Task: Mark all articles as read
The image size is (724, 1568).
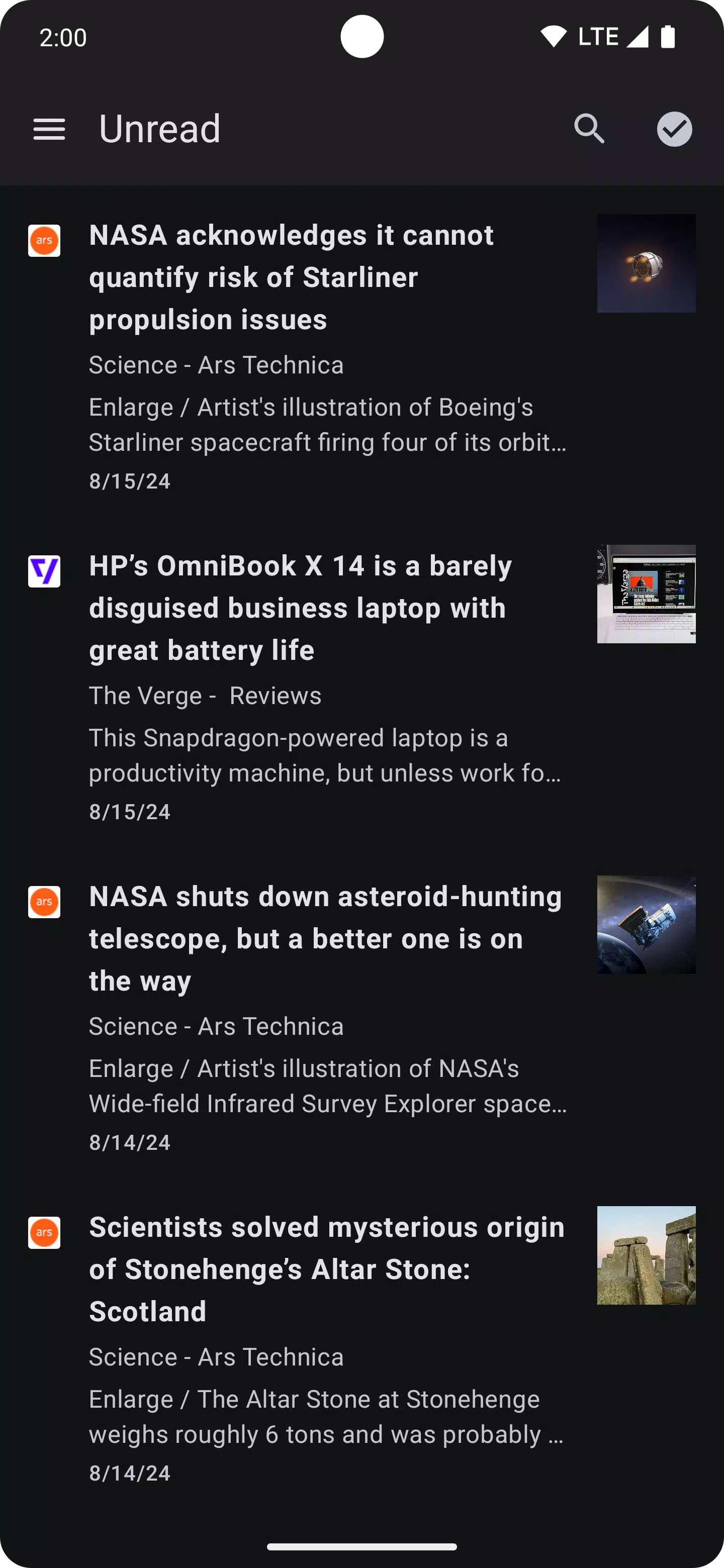Action: click(x=674, y=129)
